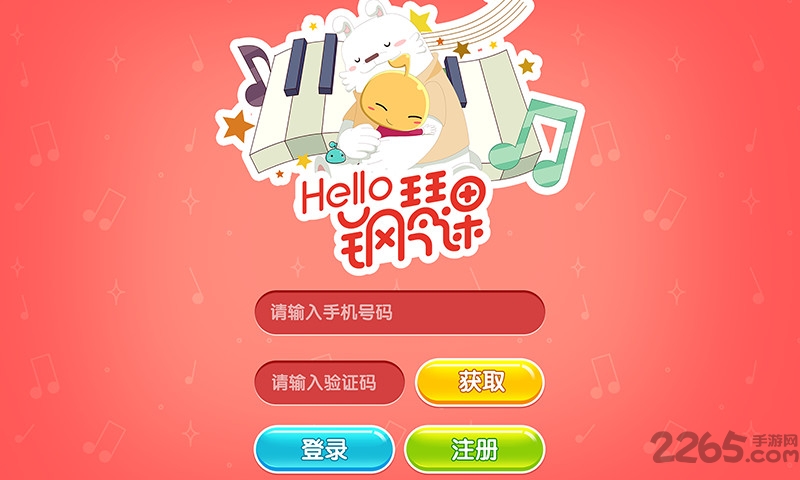Focus the verification code field
800x480 pixels.
tap(329, 382)
